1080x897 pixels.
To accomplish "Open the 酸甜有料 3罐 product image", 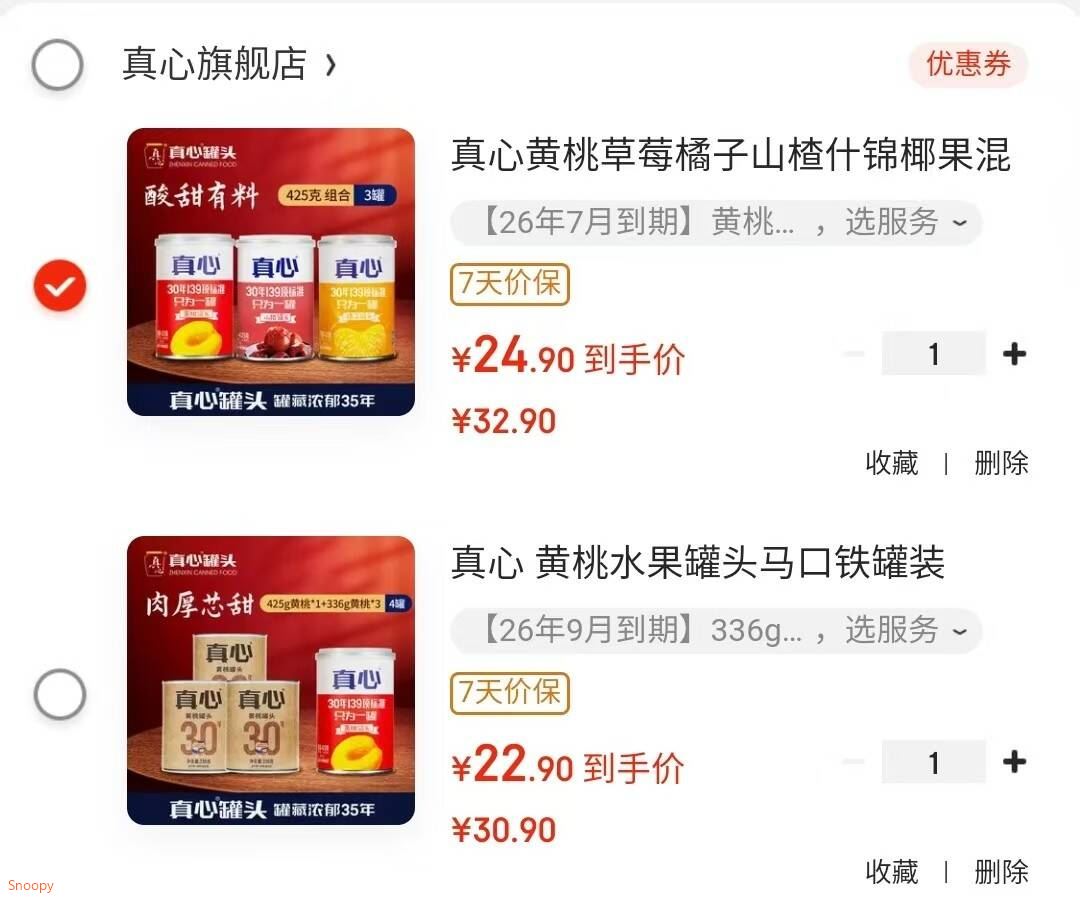I will click(x=271, y=272).
